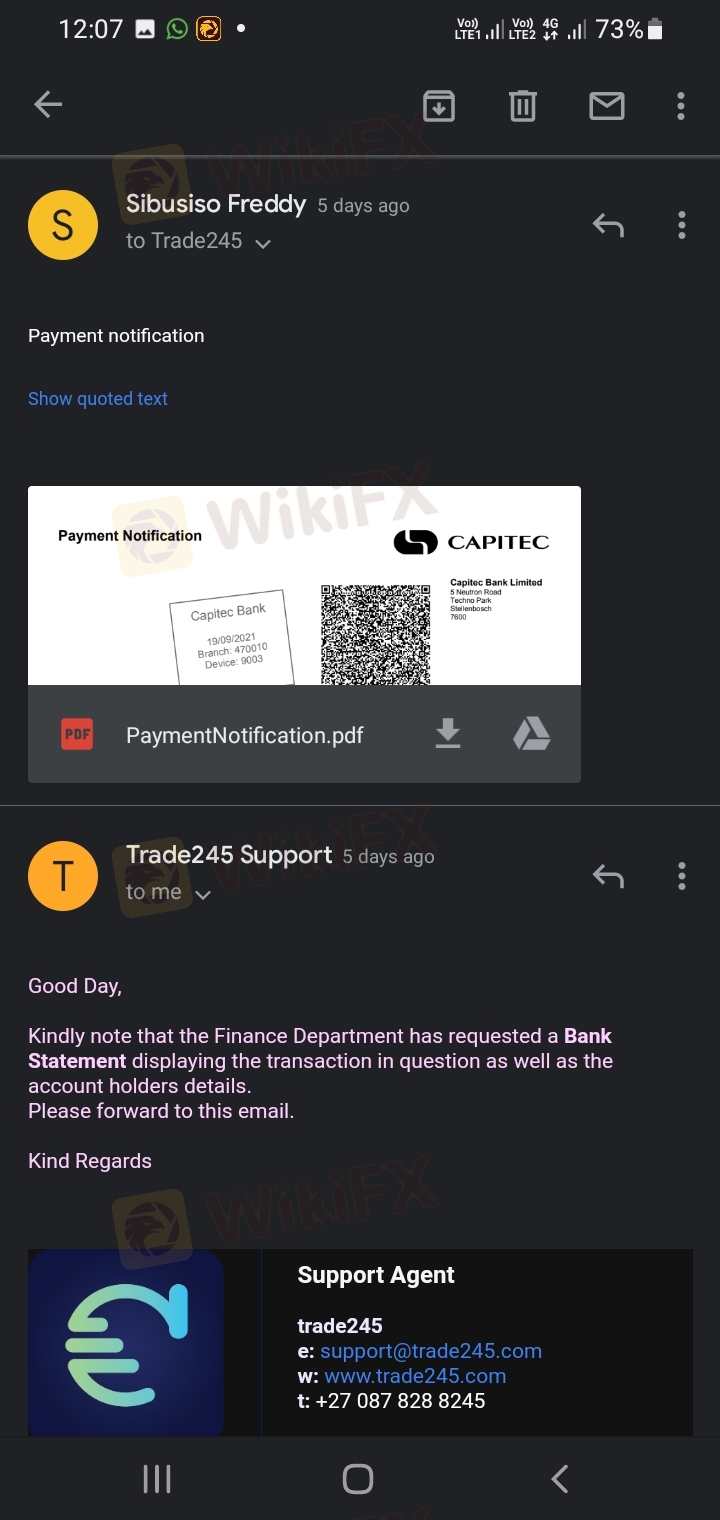Archive this email conversation
The height and width of the screenshot is (1520, 720).
coord(439,105)
